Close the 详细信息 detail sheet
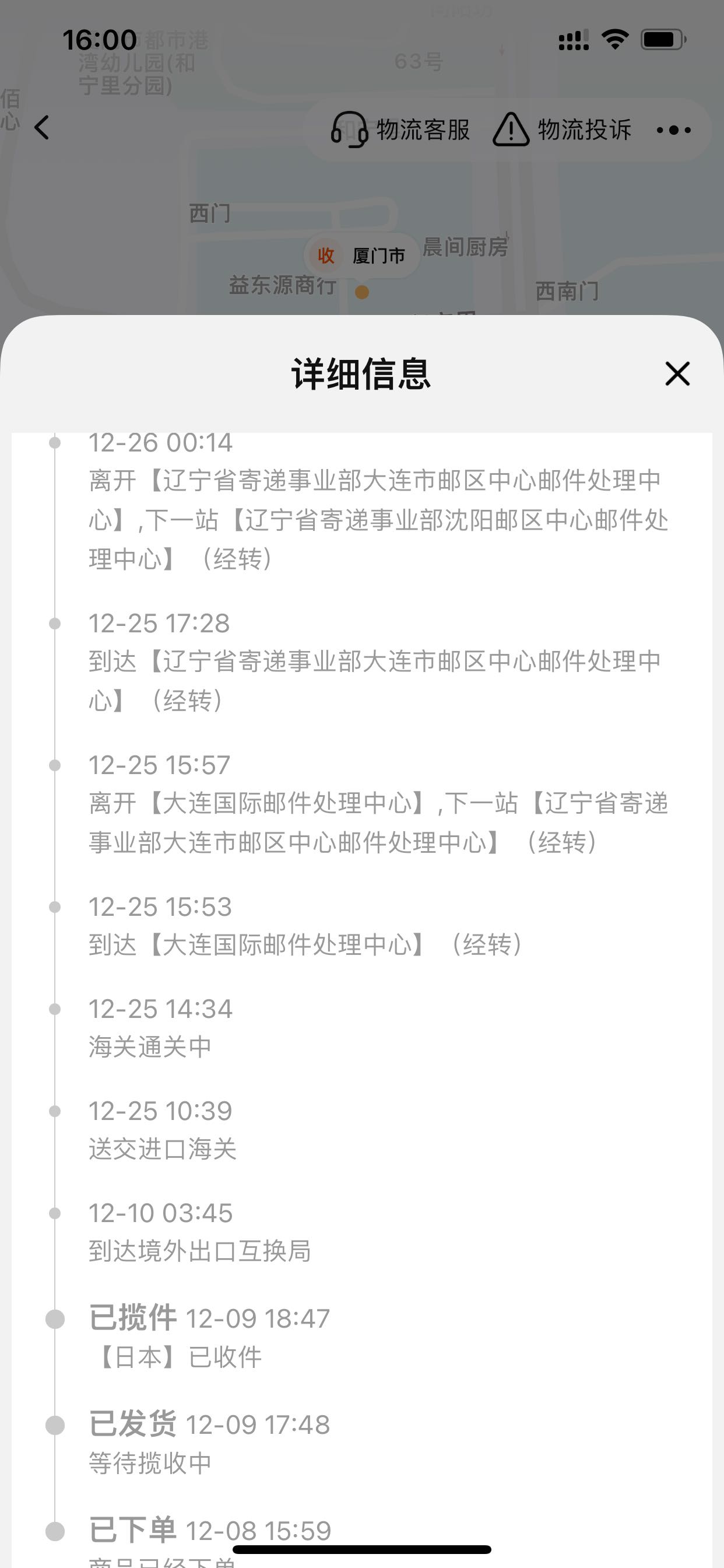This screenshot has width=724, height=1568. [677, 374]
